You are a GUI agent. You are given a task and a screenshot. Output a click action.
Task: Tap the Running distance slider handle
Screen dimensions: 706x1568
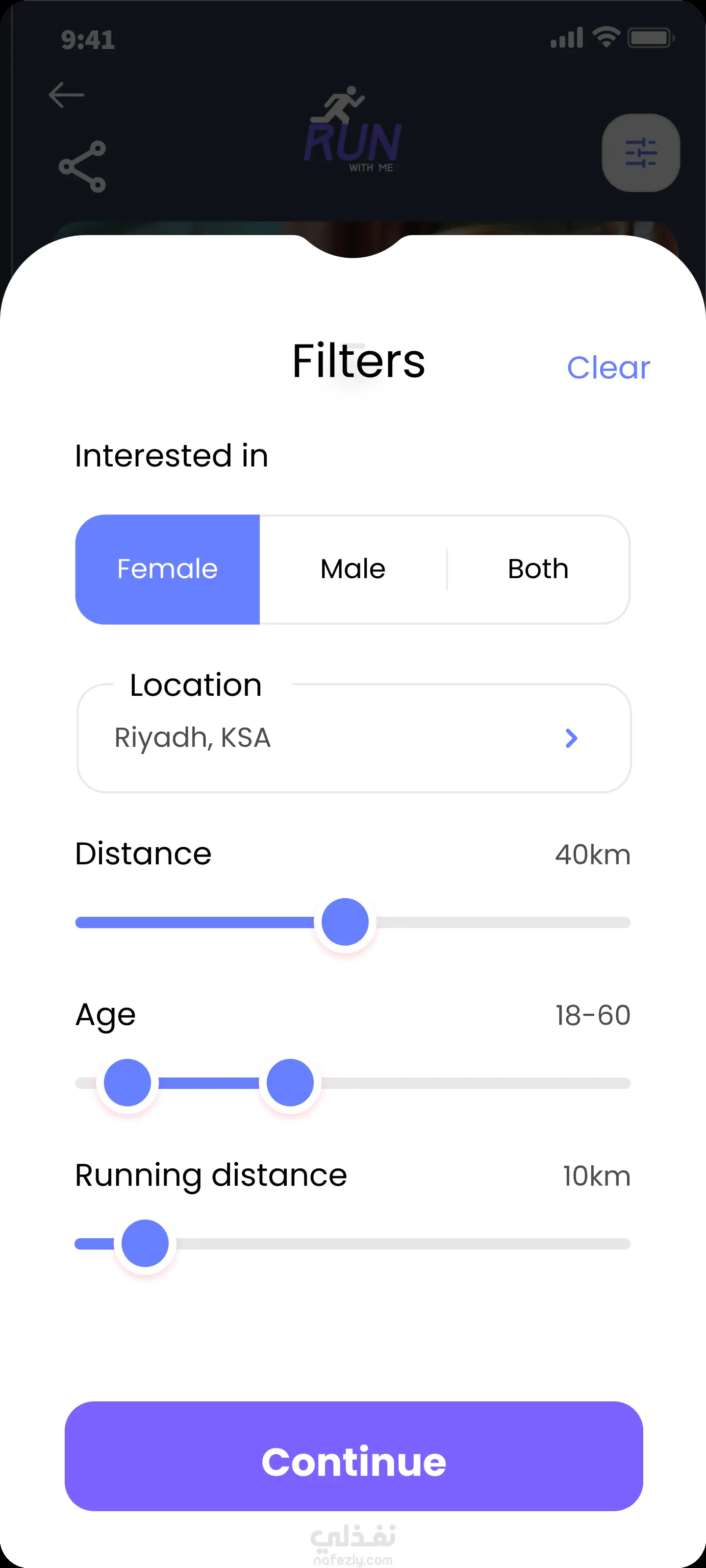click(145, 1244)
